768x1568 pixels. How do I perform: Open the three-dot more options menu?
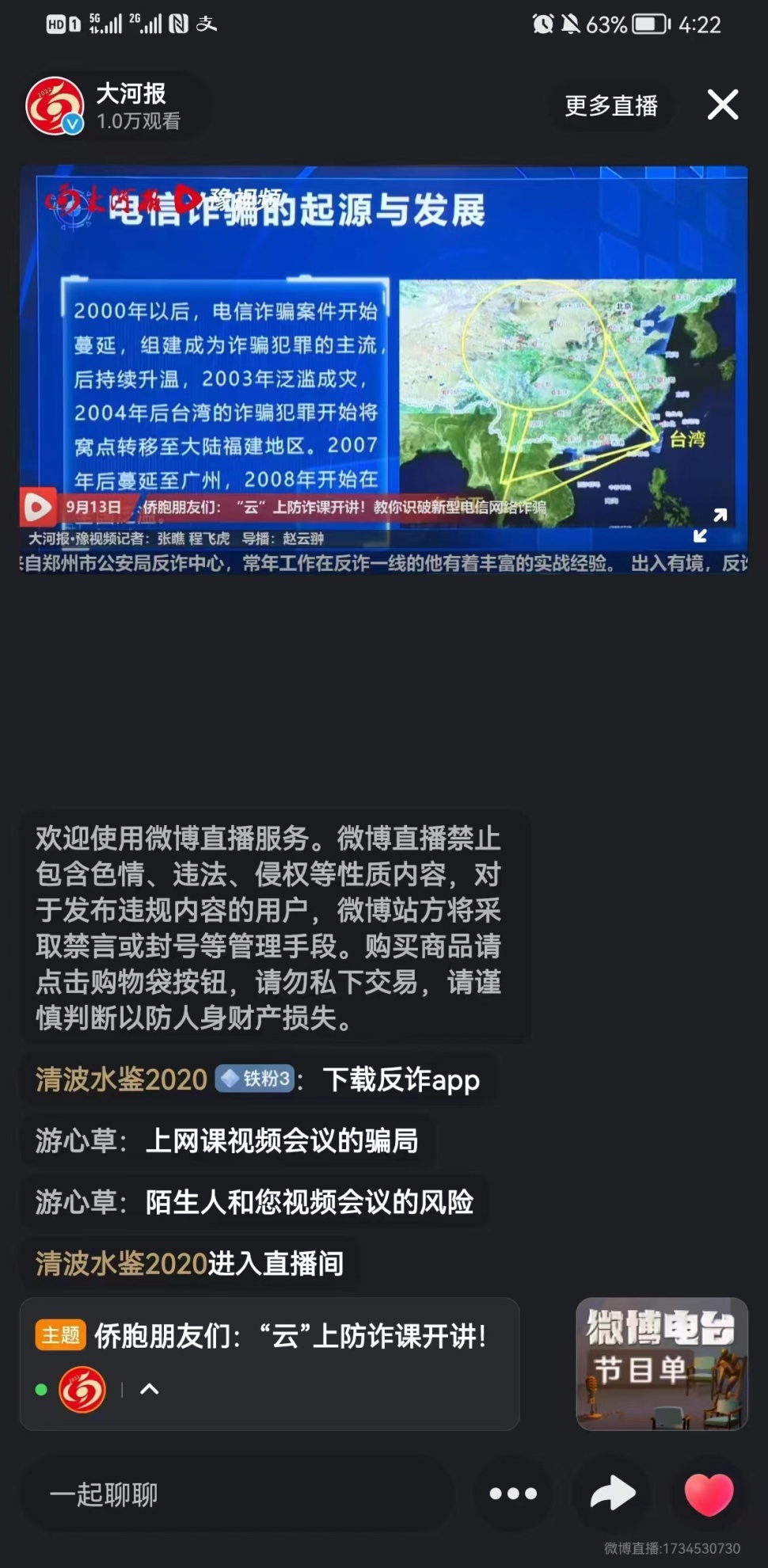513,1494
